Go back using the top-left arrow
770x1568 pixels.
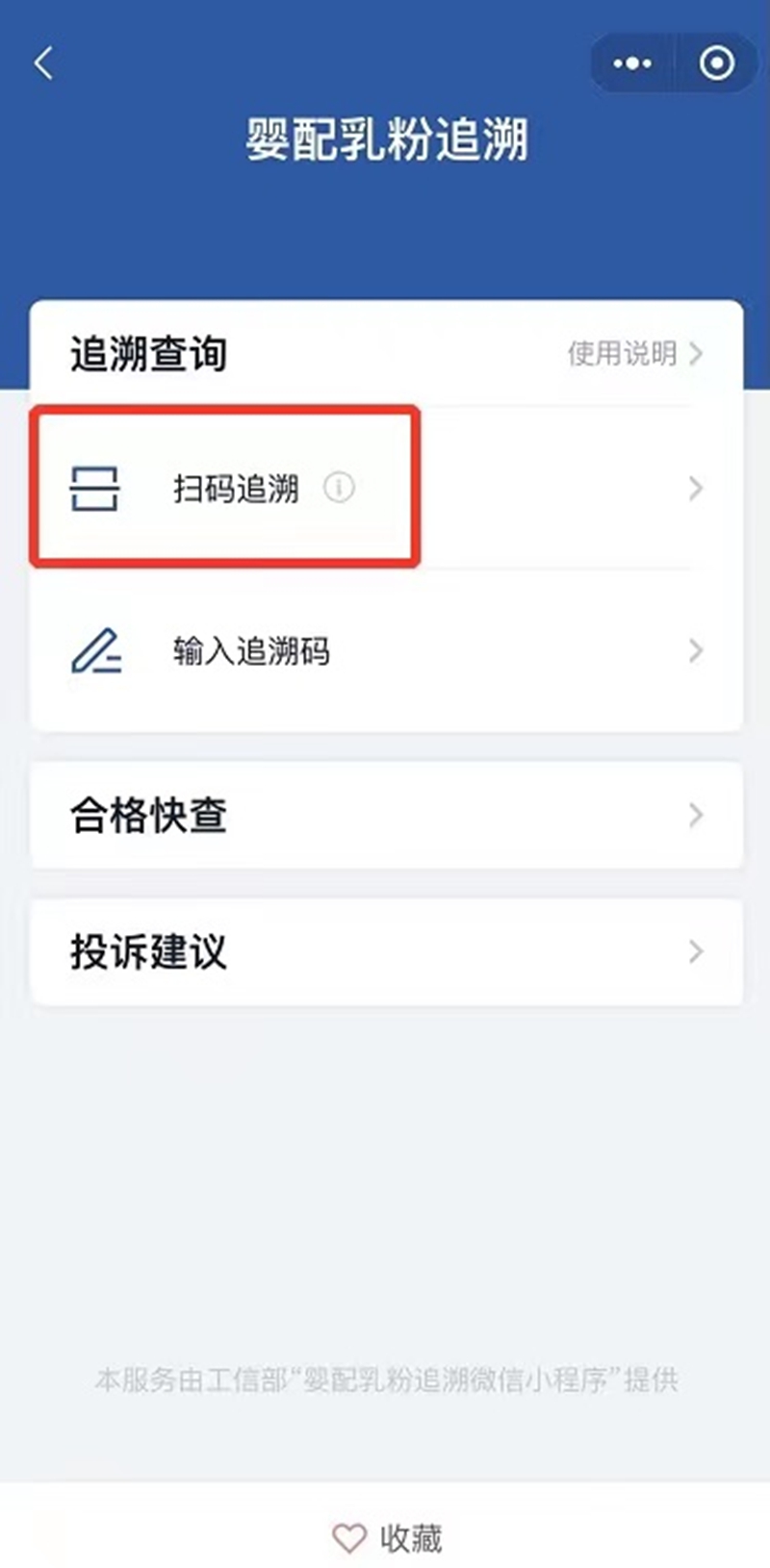pos(43,64)
